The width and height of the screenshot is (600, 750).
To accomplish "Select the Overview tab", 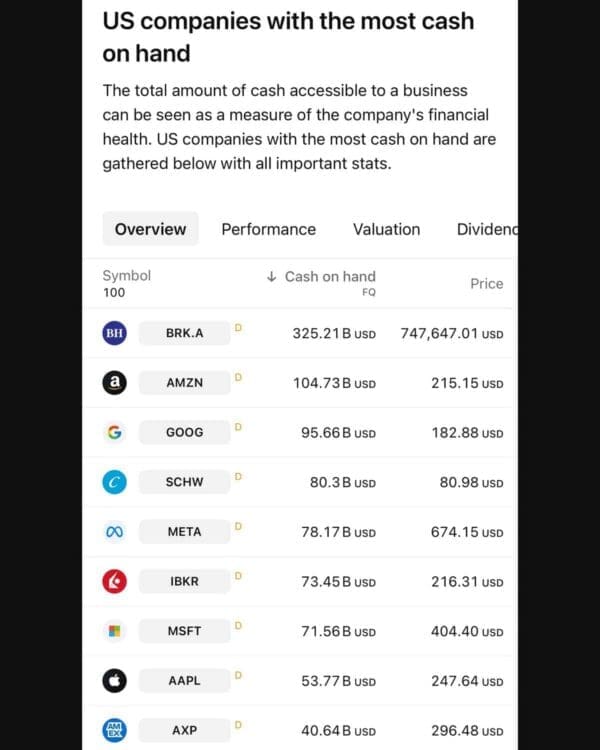I will [x=150, y=229].
